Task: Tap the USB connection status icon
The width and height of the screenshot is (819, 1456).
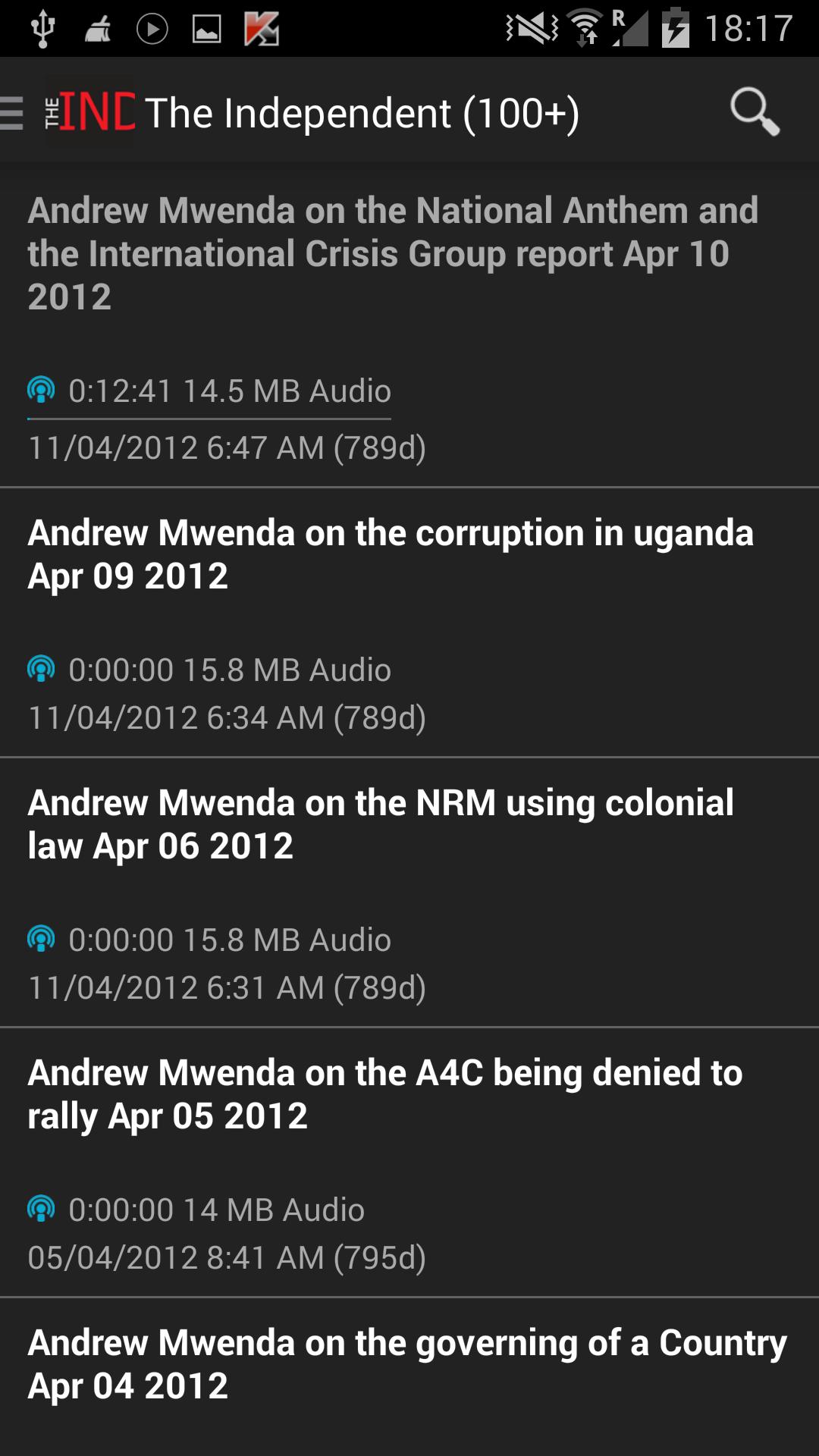Action: pos(43,29)
